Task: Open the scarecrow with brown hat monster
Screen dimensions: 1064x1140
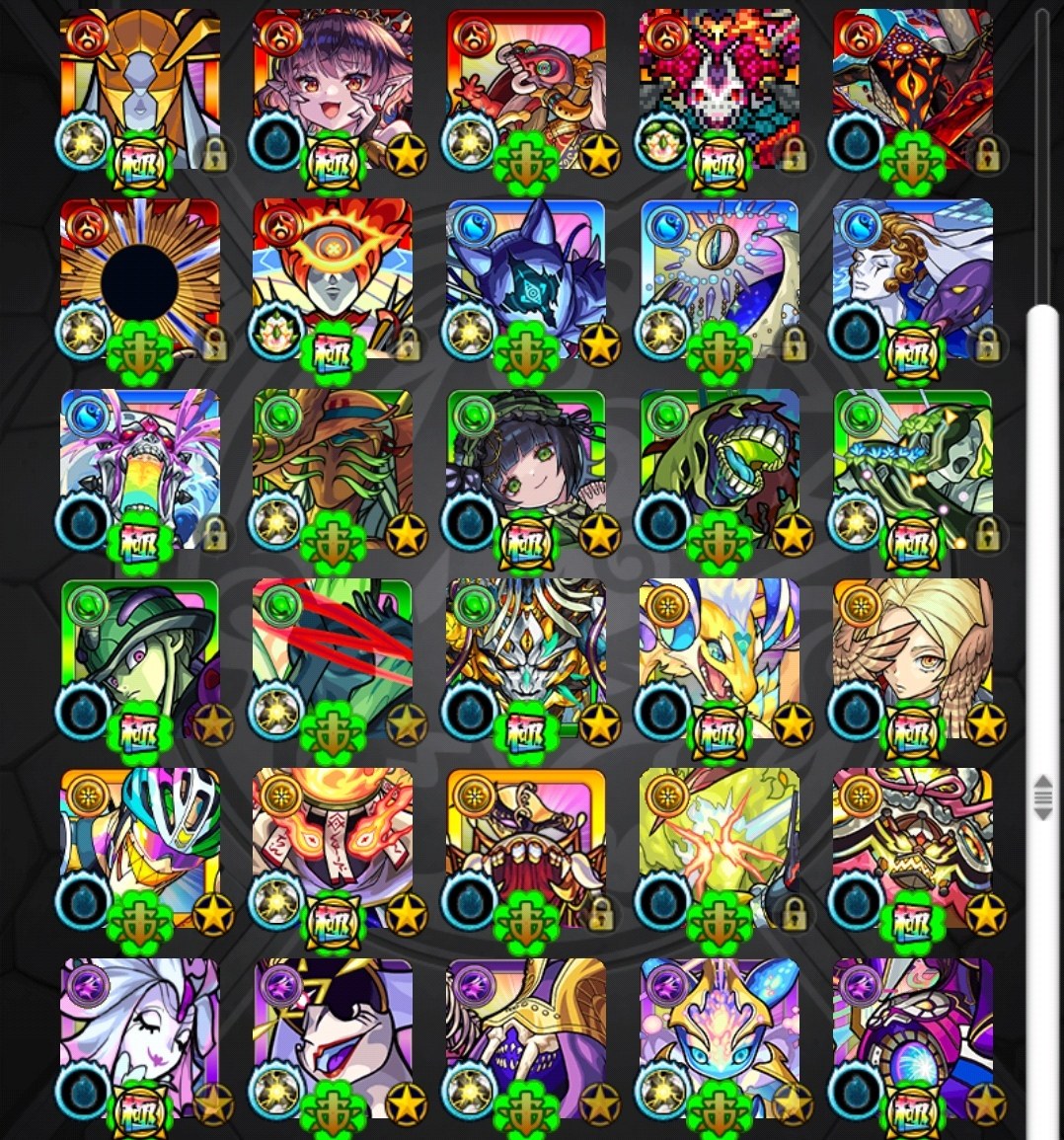Action: [x=333, y=469]
